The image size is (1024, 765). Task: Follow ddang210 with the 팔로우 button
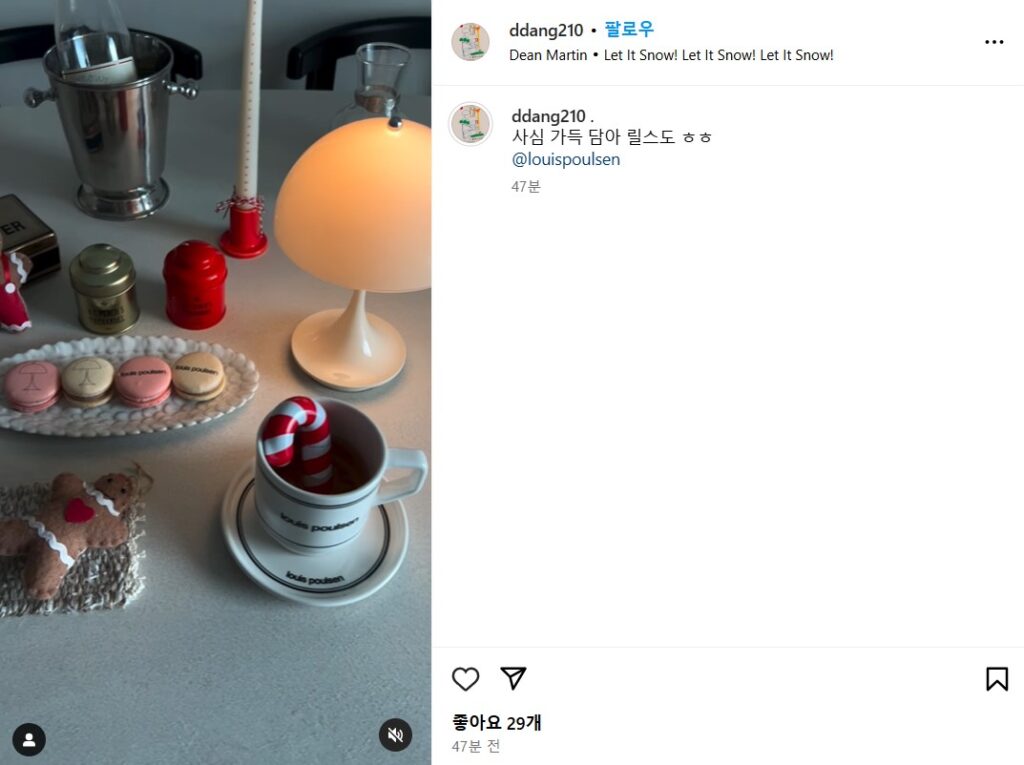point(629,30)
